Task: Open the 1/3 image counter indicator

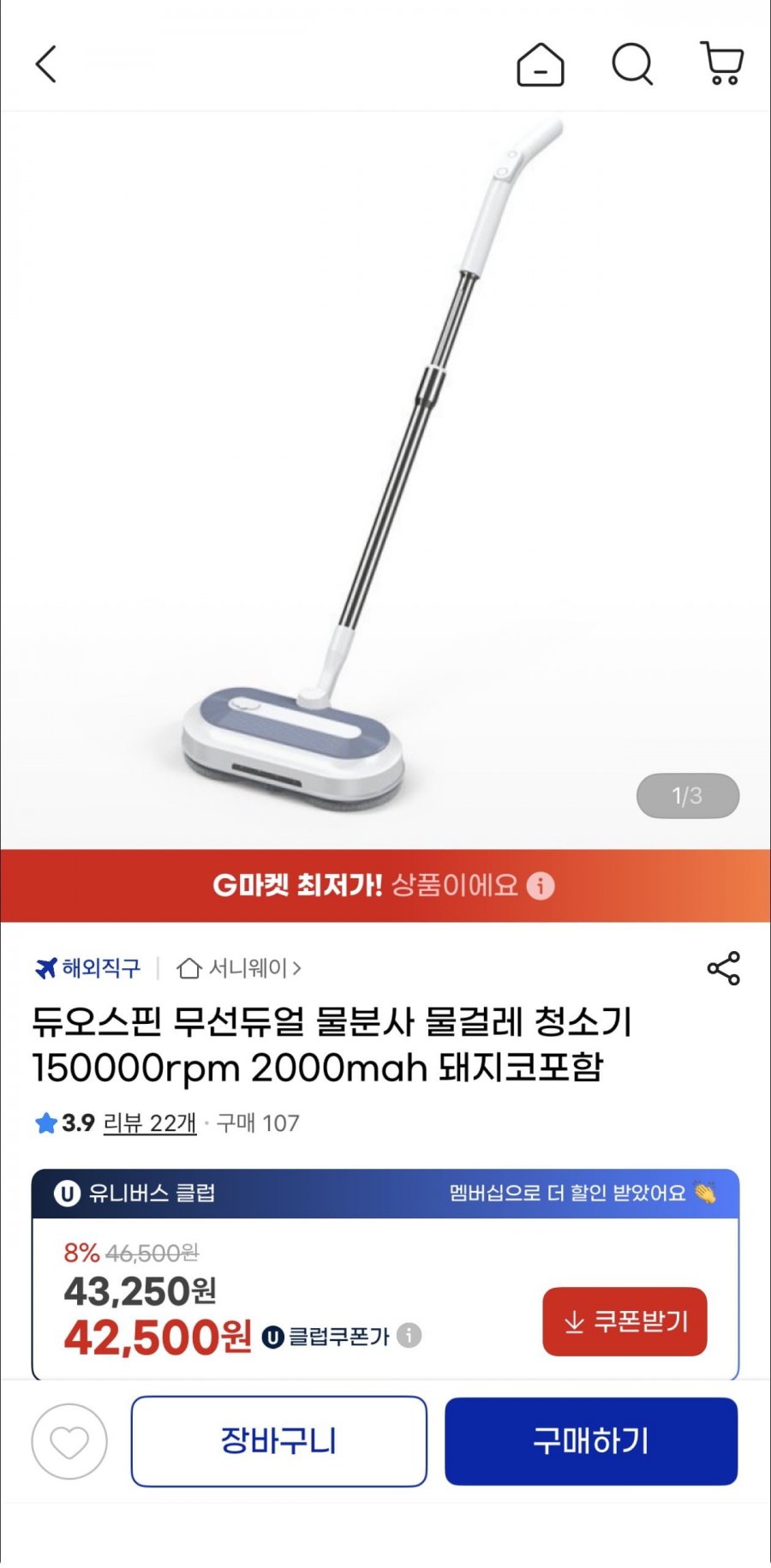Action: [685, 796]
